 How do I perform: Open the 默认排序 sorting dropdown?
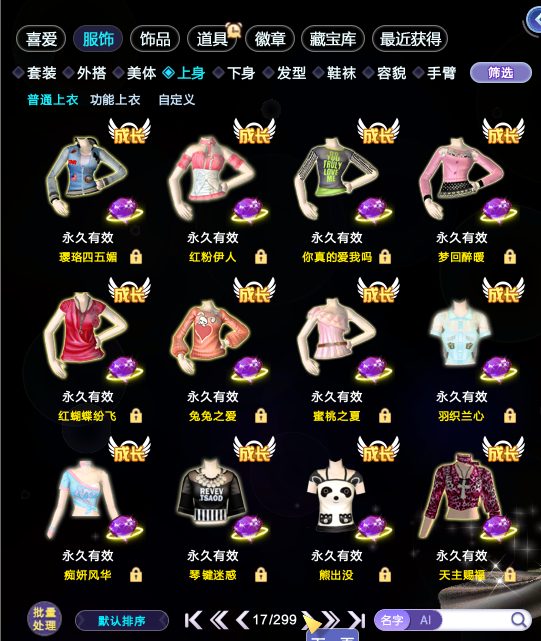point(122,621)
